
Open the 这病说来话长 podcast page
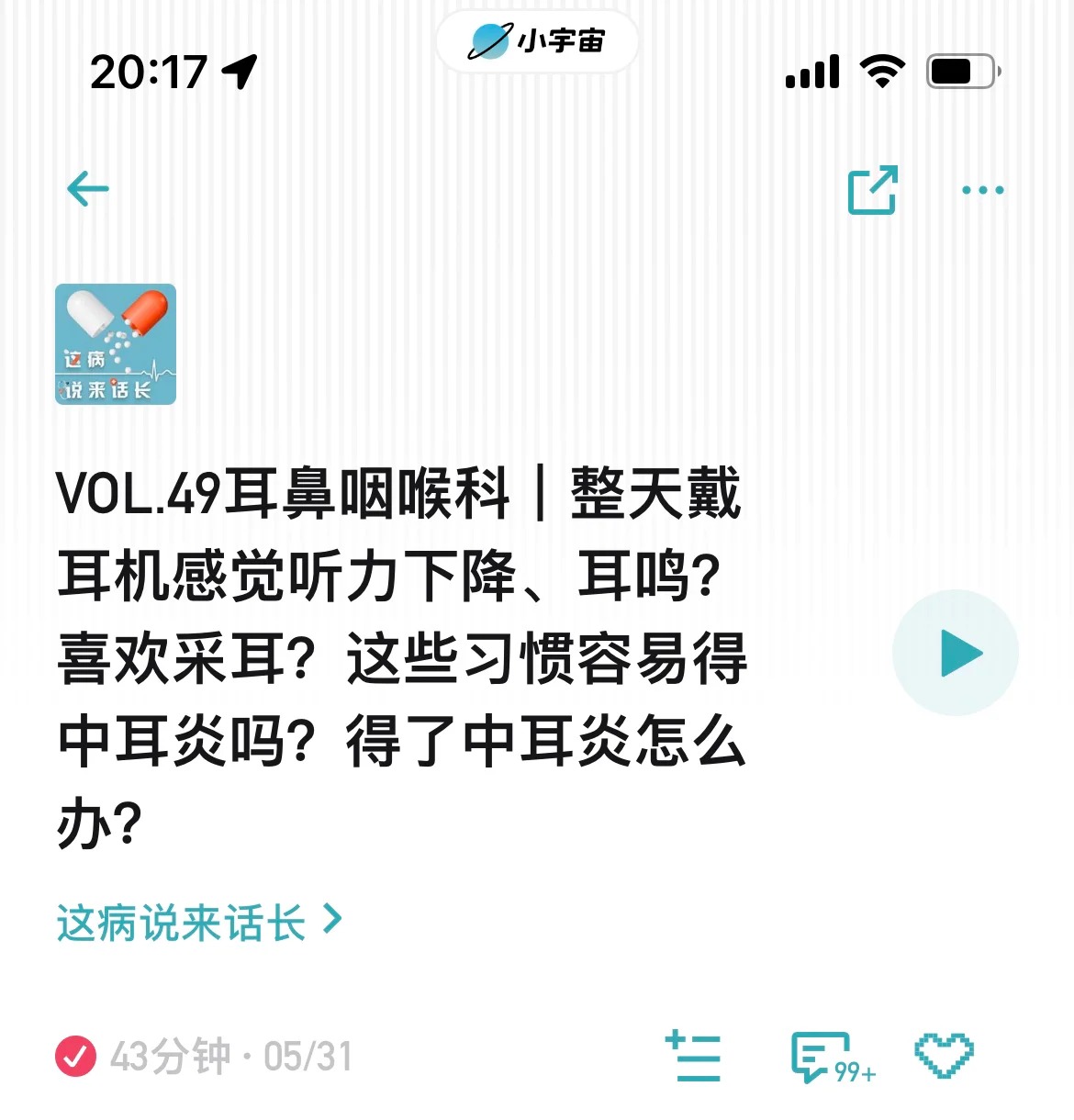[x=197, y=922]
